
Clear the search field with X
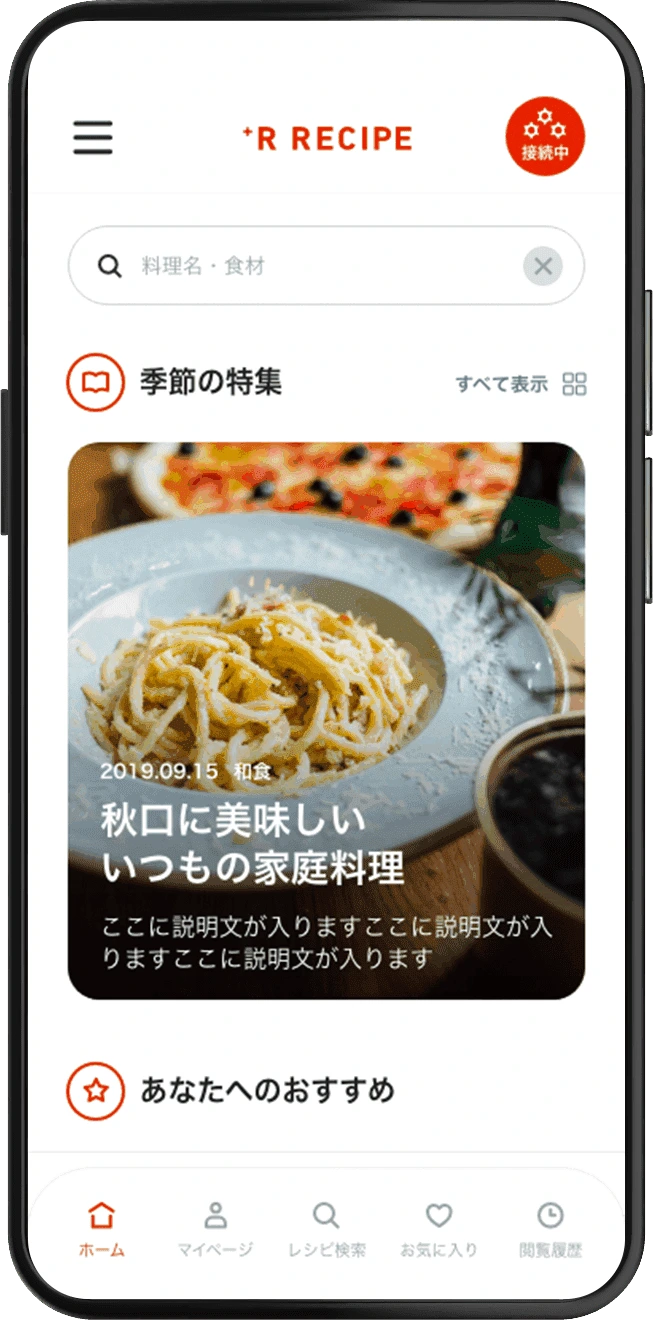pyautogui.click(x=543, y=266)
